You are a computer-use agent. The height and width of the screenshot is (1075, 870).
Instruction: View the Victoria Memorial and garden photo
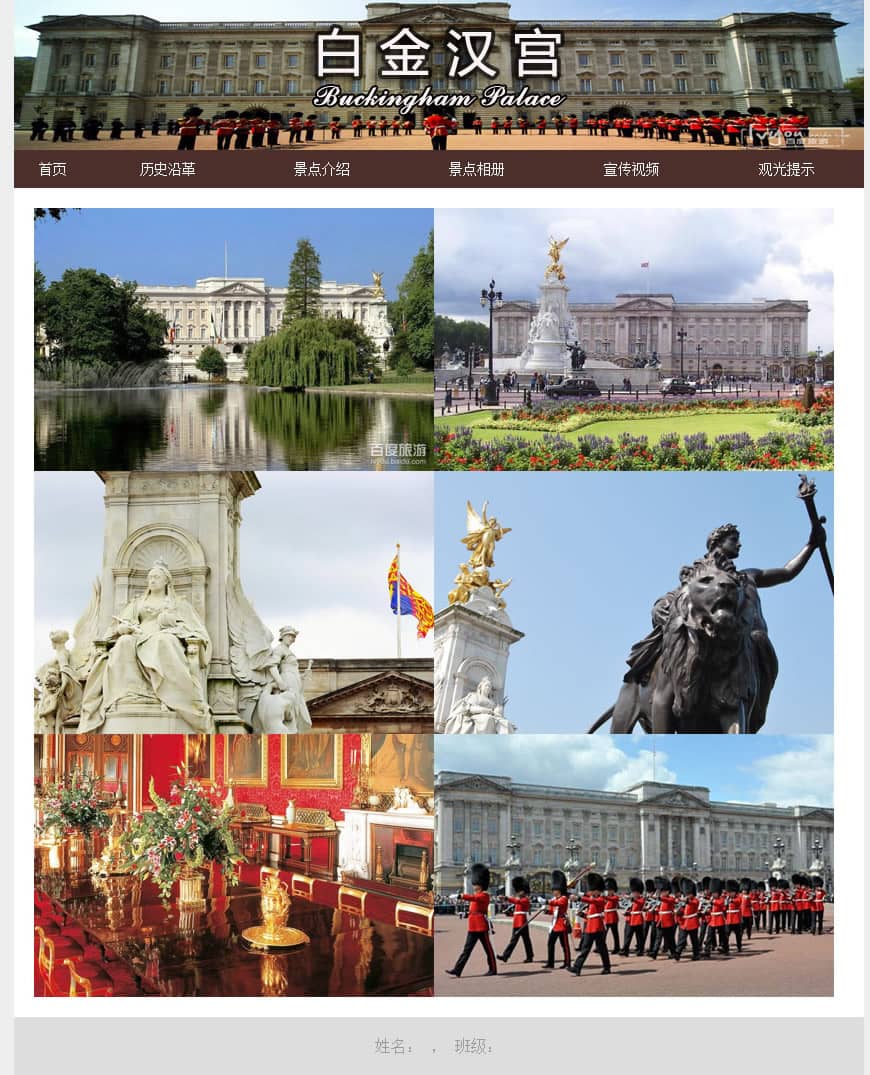(x=634, y=339)
